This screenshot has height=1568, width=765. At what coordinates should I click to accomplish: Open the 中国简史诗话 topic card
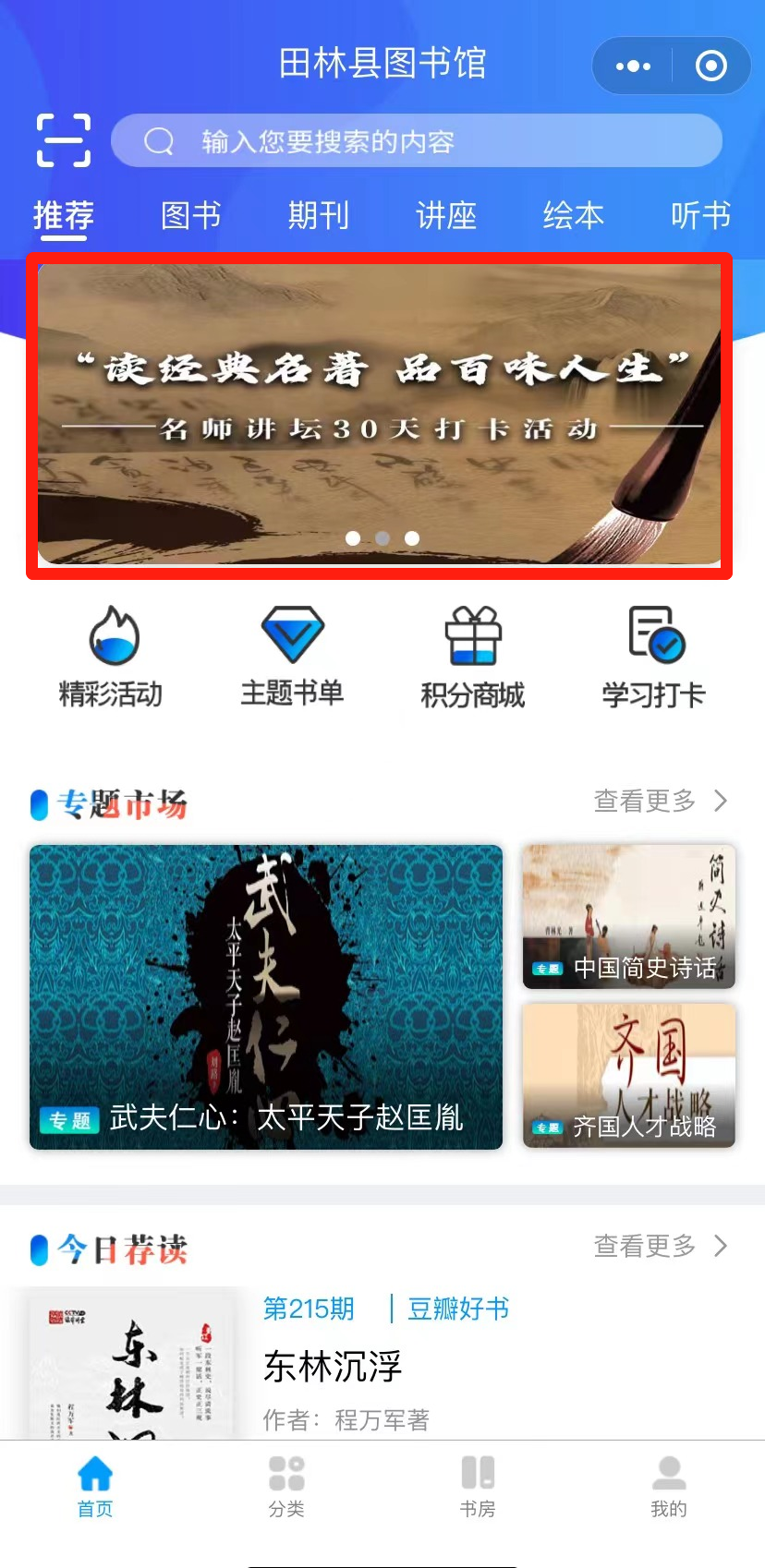(628, 916)
